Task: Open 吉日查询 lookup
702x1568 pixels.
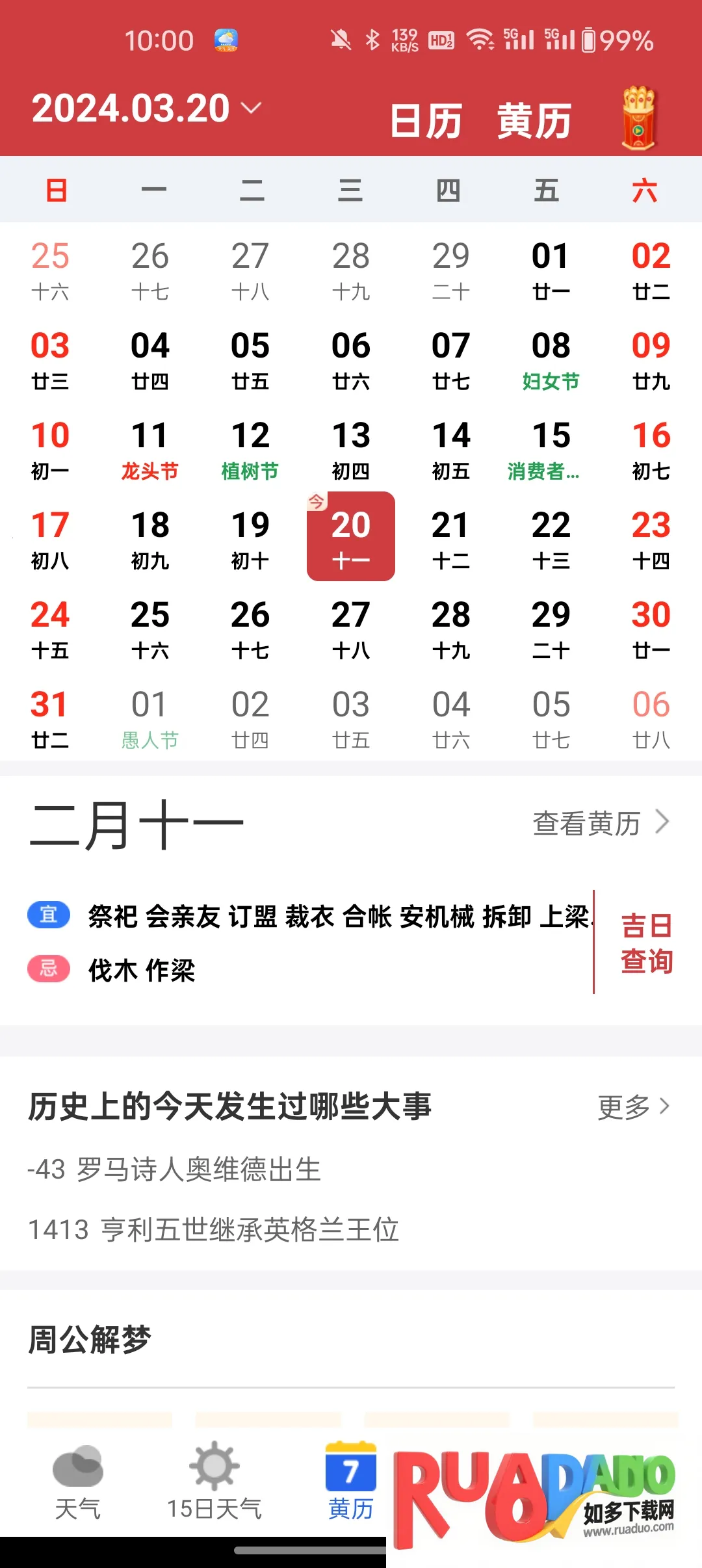Action: 646,943
